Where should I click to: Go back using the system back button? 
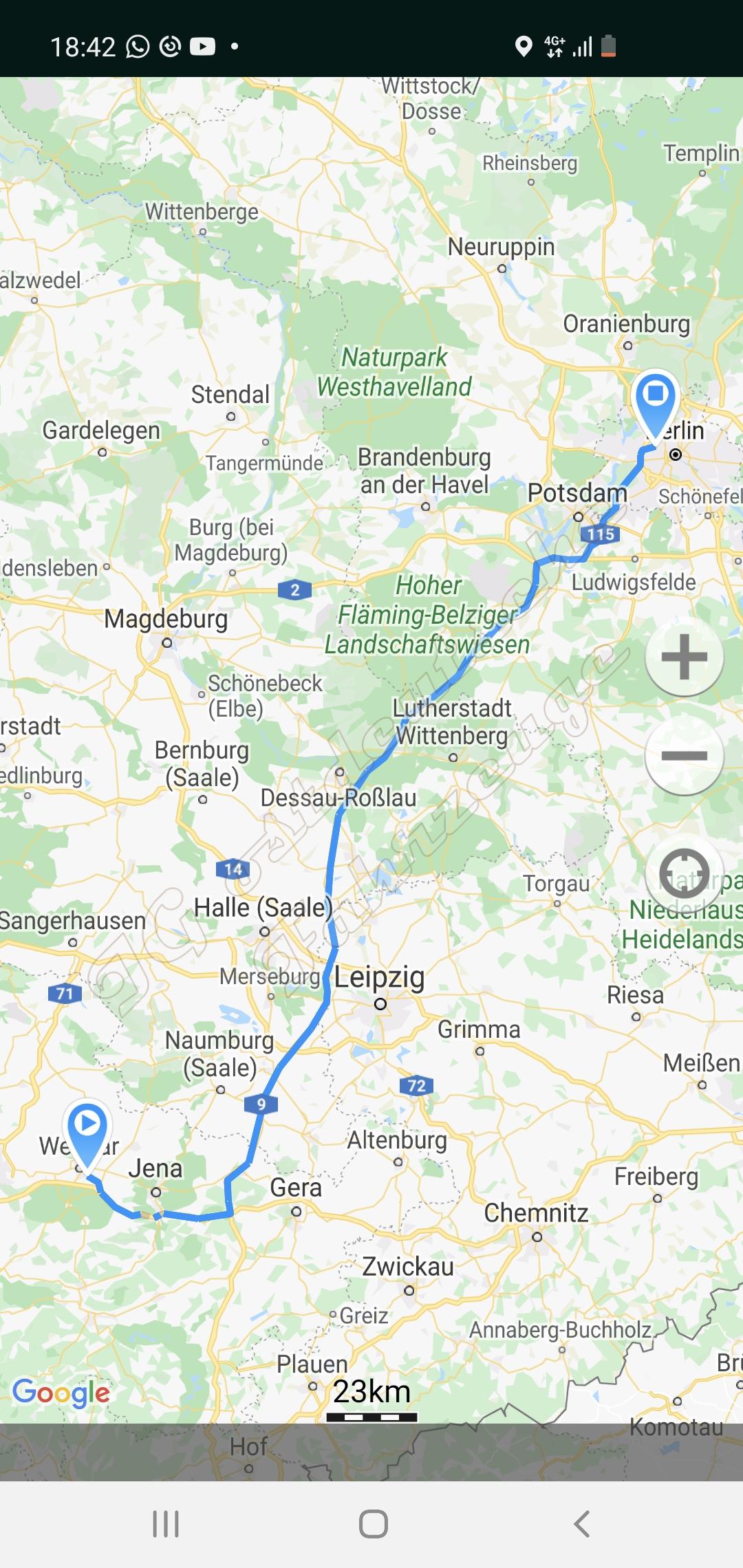[x=582, y=1524]
